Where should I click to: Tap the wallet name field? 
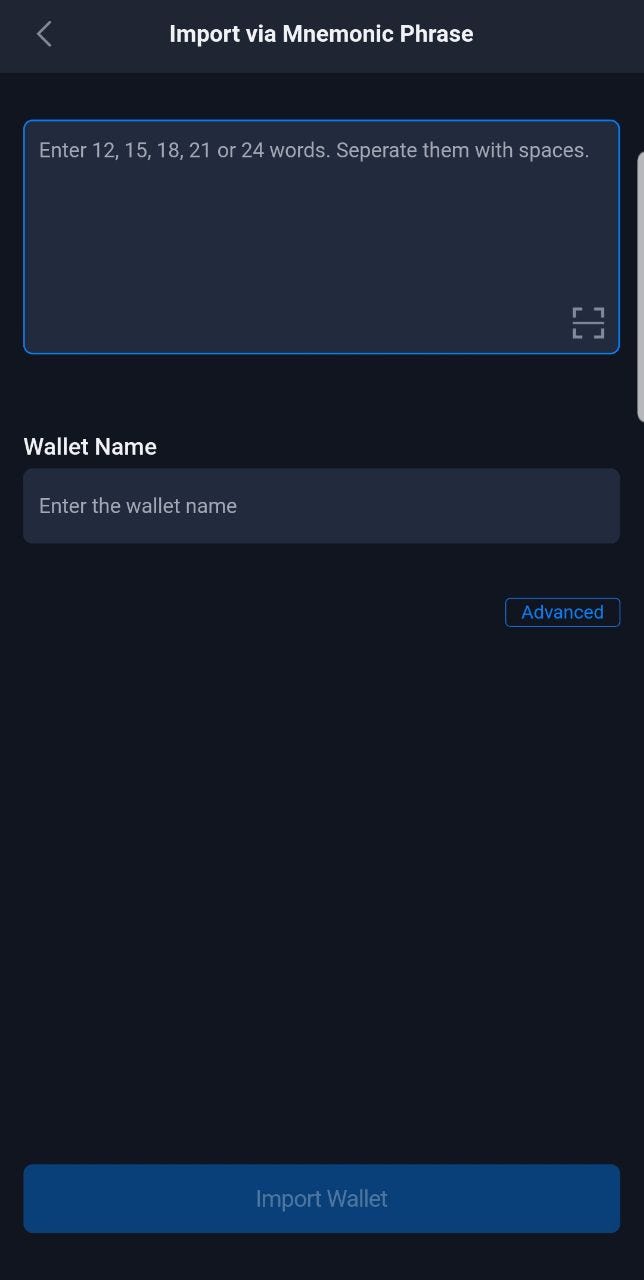pos(321,506)
